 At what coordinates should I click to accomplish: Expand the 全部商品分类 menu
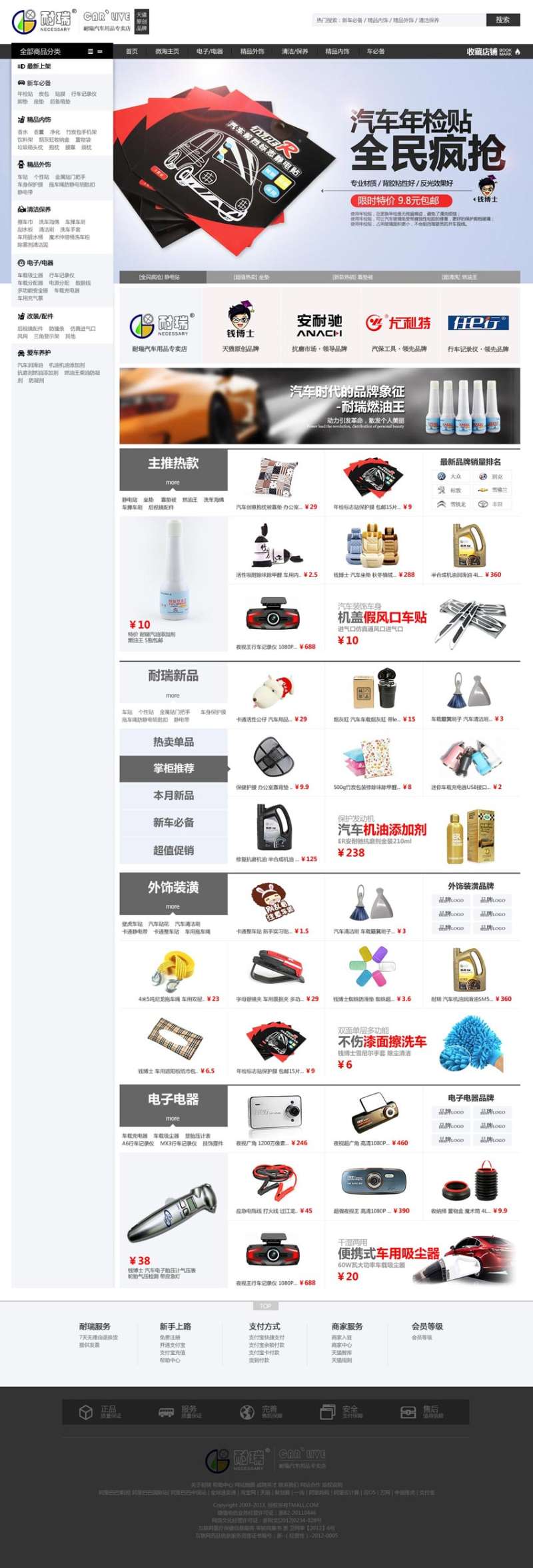[x=61, y=51]
